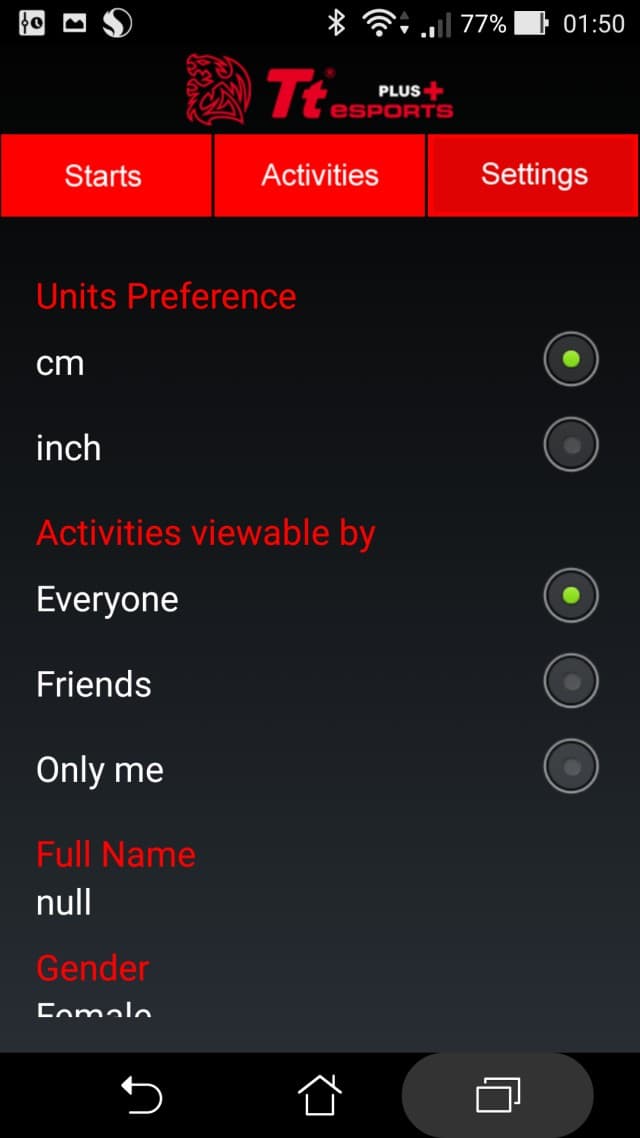Set activities viewable by Friends
The height and width of the screenshot is (1138, 640).
570,682
